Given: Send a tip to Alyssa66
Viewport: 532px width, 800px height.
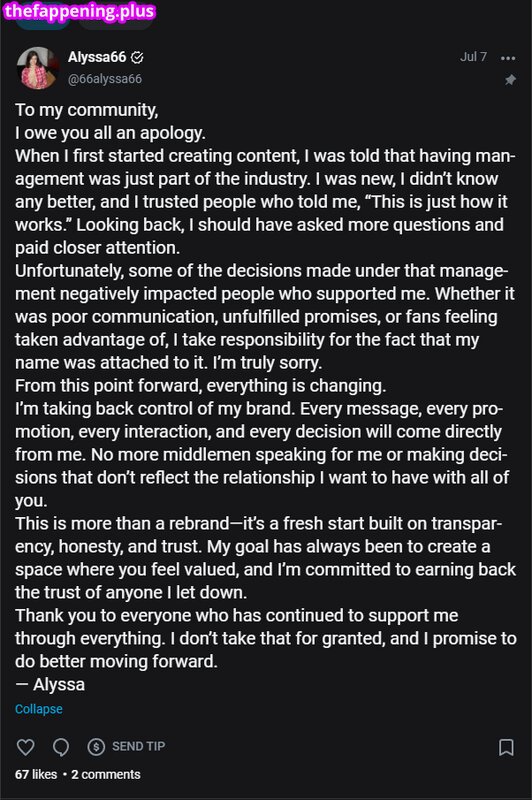Looking at the screenshot, I should coord(126,746).
